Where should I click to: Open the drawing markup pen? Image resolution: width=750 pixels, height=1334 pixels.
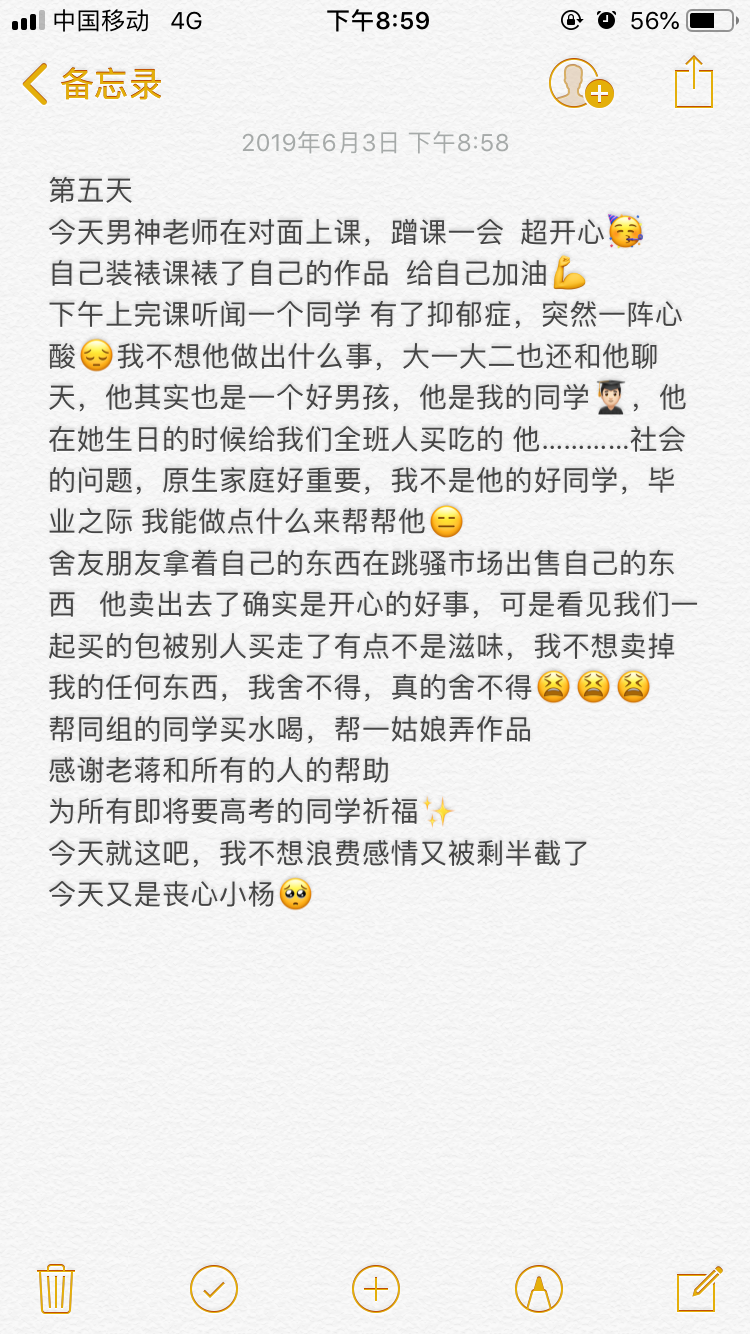[x=538, y=1288]
